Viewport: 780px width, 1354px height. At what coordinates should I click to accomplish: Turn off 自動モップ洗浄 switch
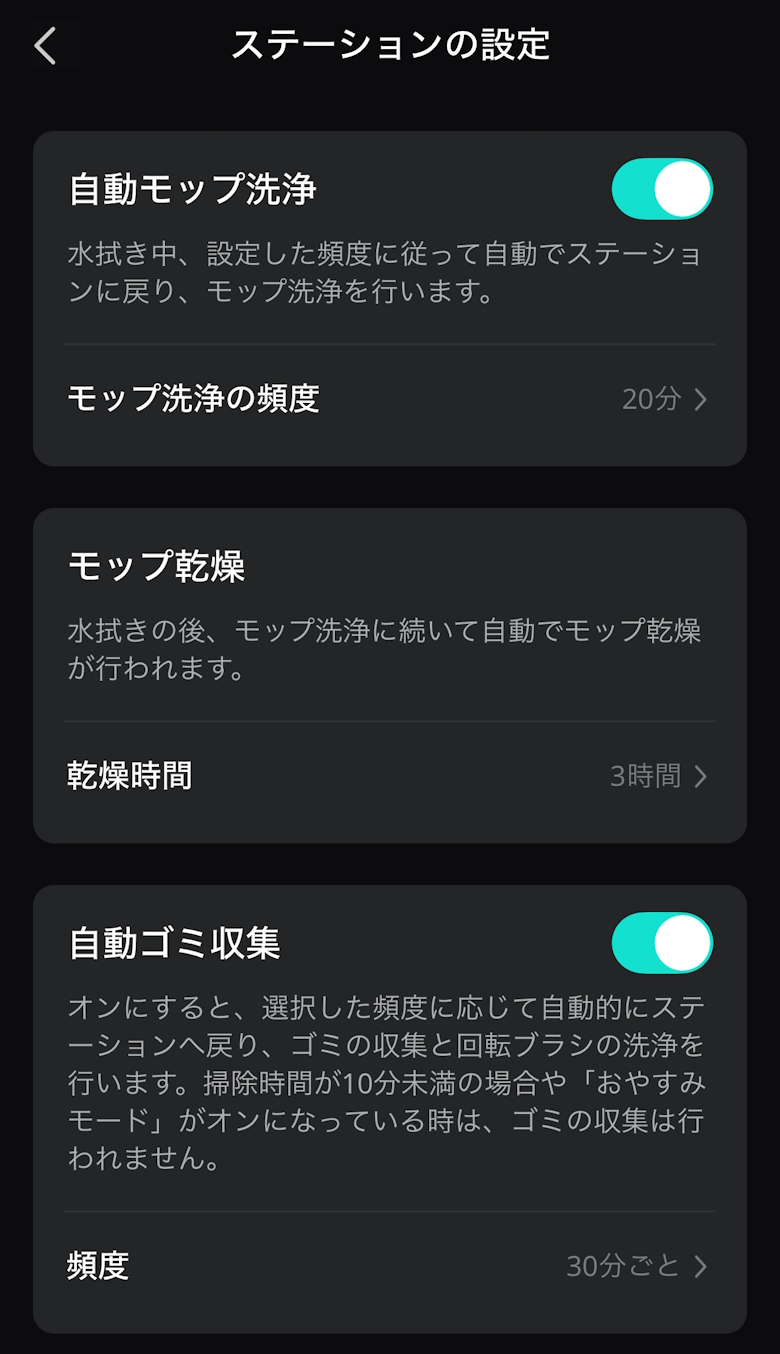click(x=661, y=189)
